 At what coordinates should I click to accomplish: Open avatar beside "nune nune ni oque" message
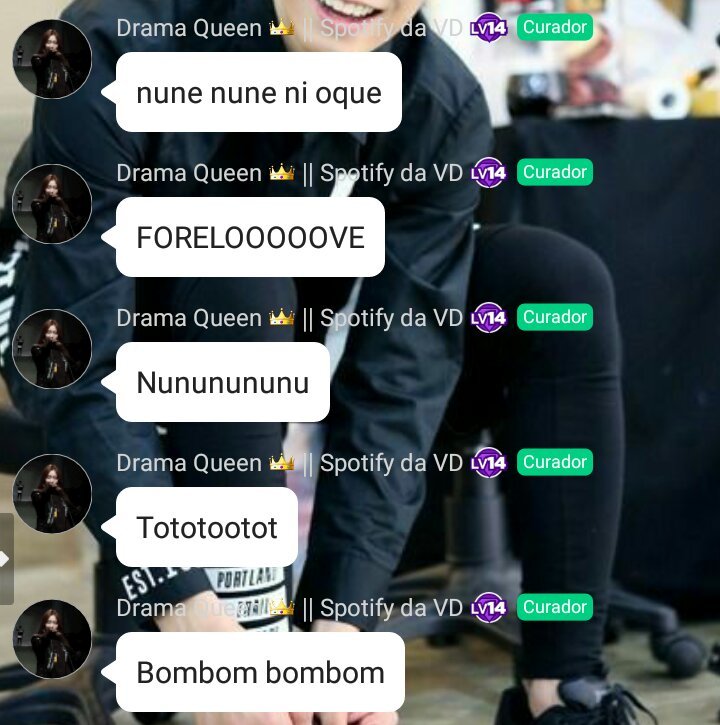(52, 59)
